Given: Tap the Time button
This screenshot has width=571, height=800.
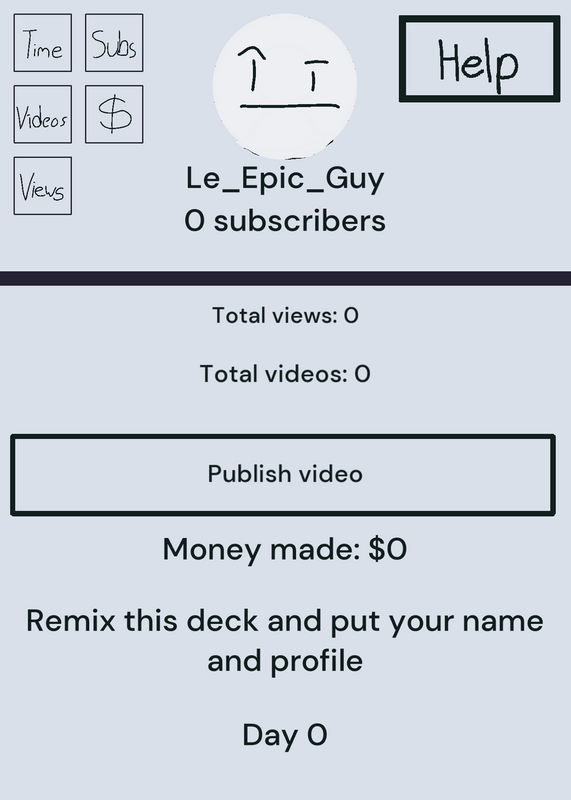Looking at the screenshot, I should (42, 43).
